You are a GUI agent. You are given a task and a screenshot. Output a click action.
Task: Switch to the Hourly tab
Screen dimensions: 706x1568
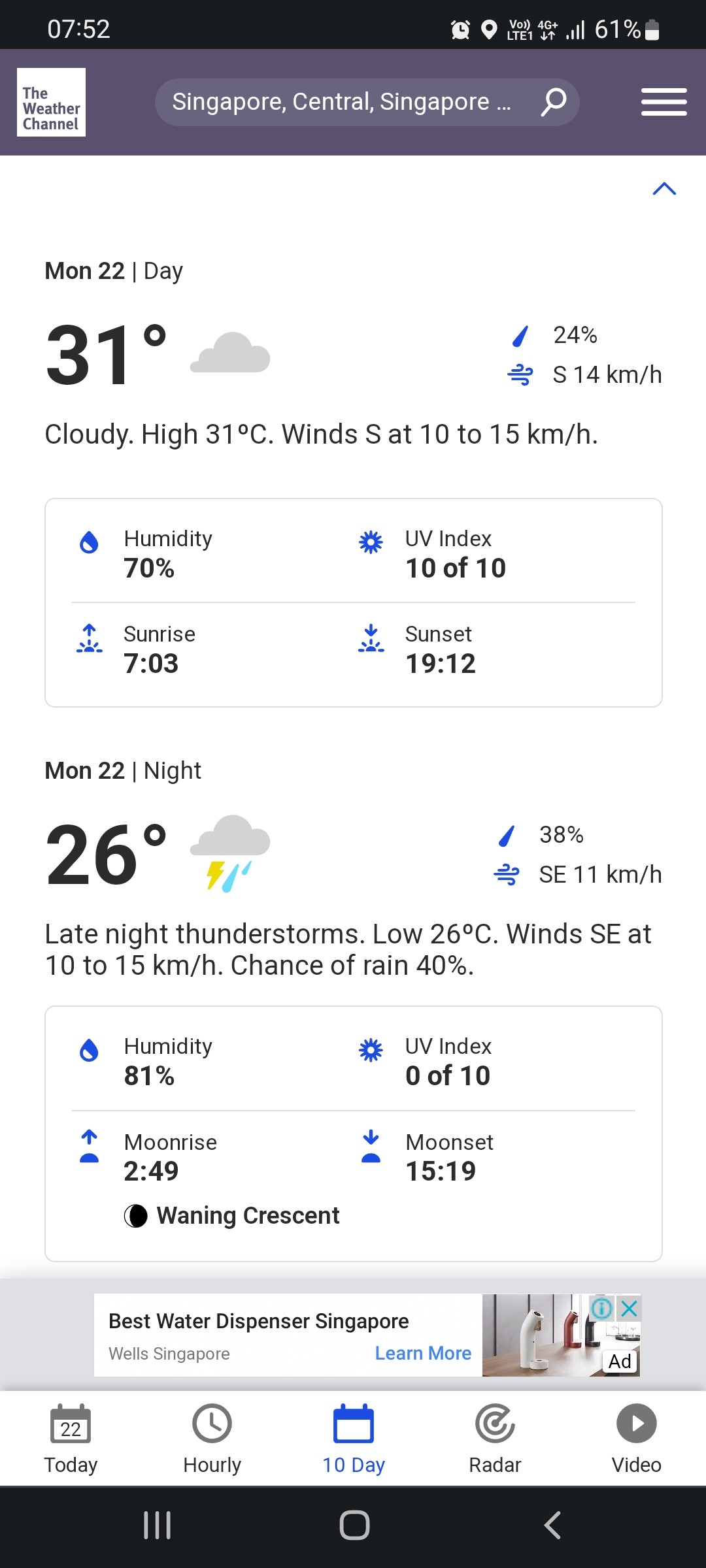212,1439
